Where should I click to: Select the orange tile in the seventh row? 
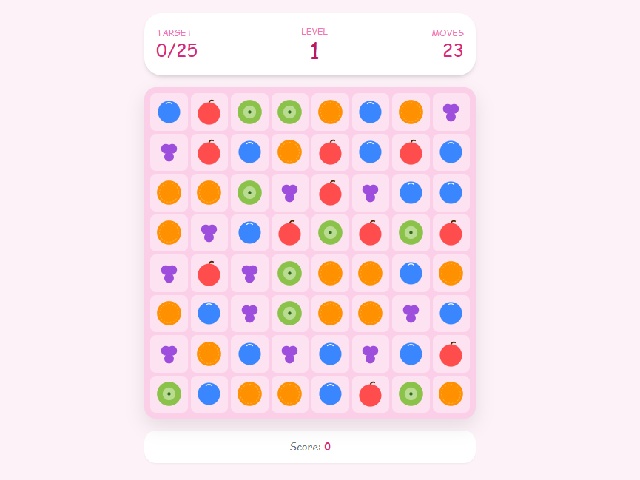coord(209,354)
